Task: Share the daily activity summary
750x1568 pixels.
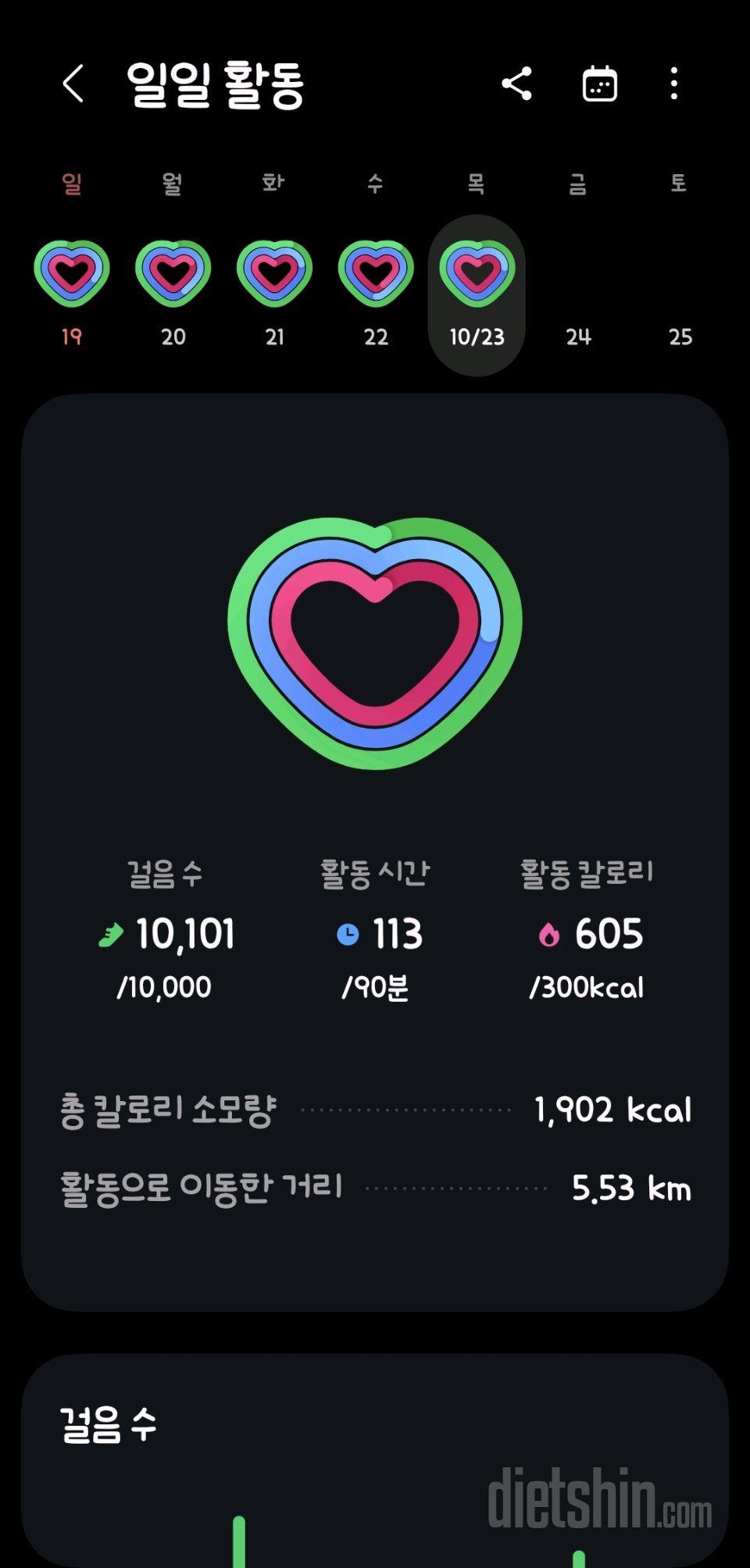Action: click(516, 84)
